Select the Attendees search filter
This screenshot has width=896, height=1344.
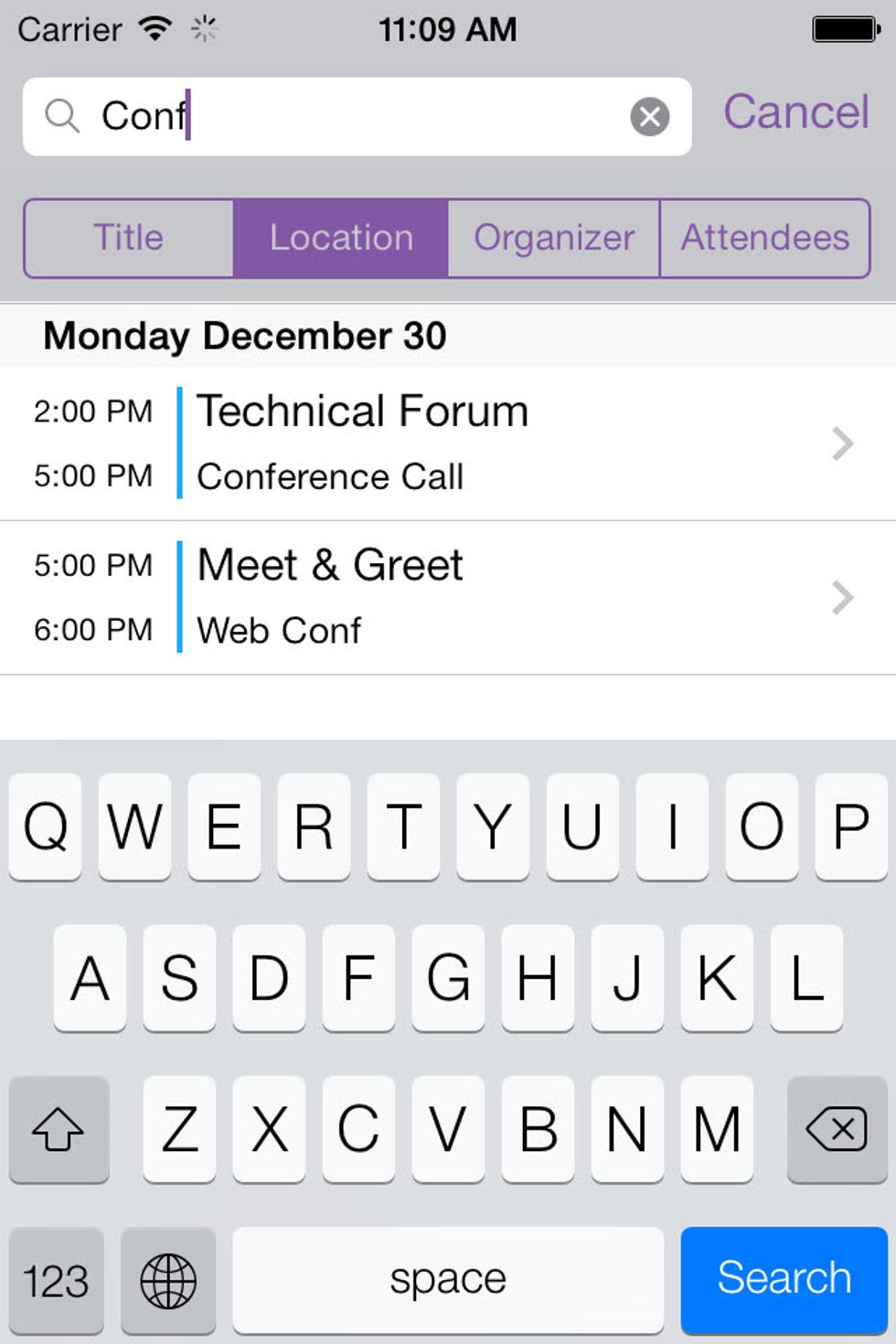click(766, 238)
